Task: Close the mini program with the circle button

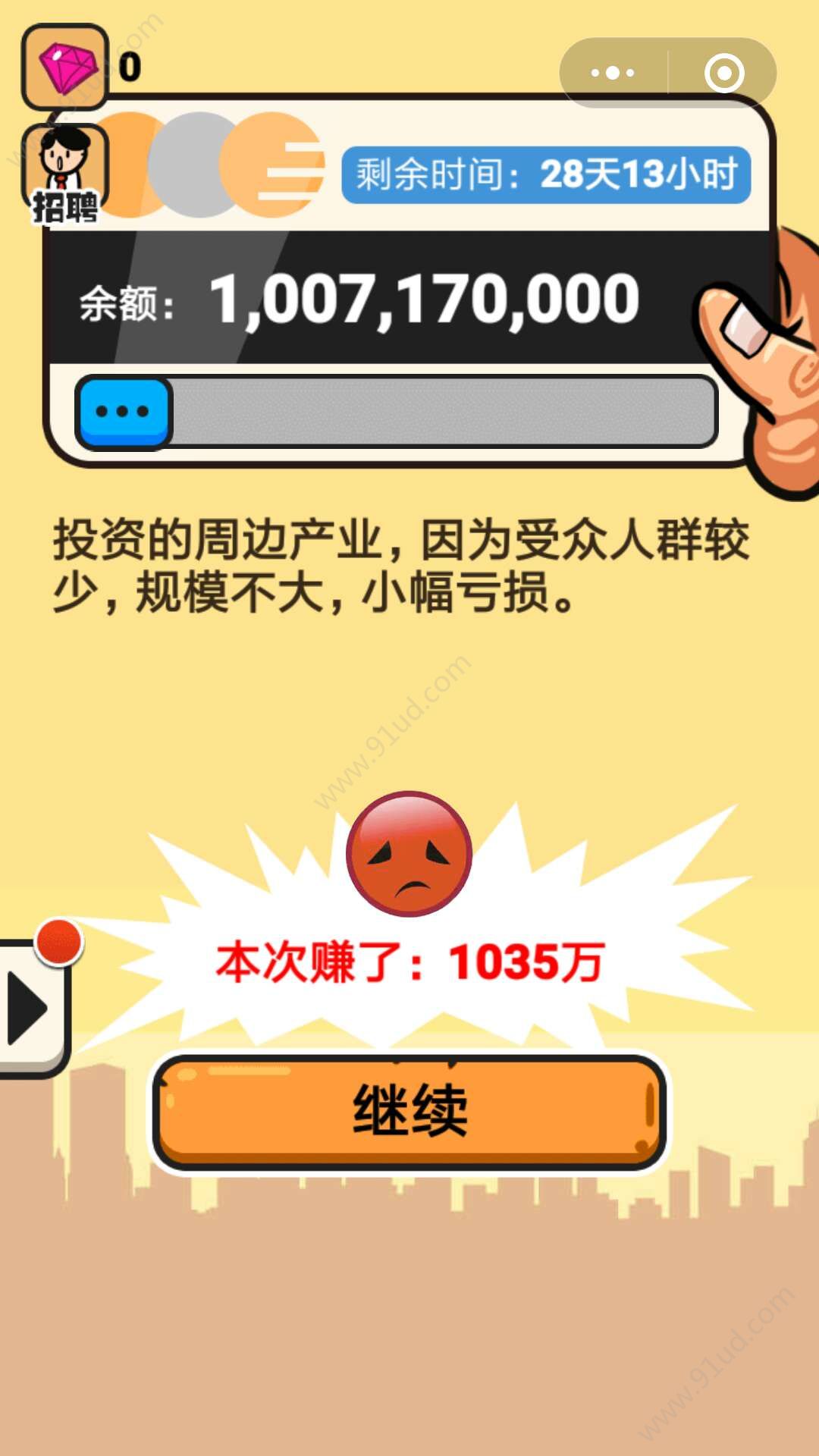Action: (x=723, y=73)
